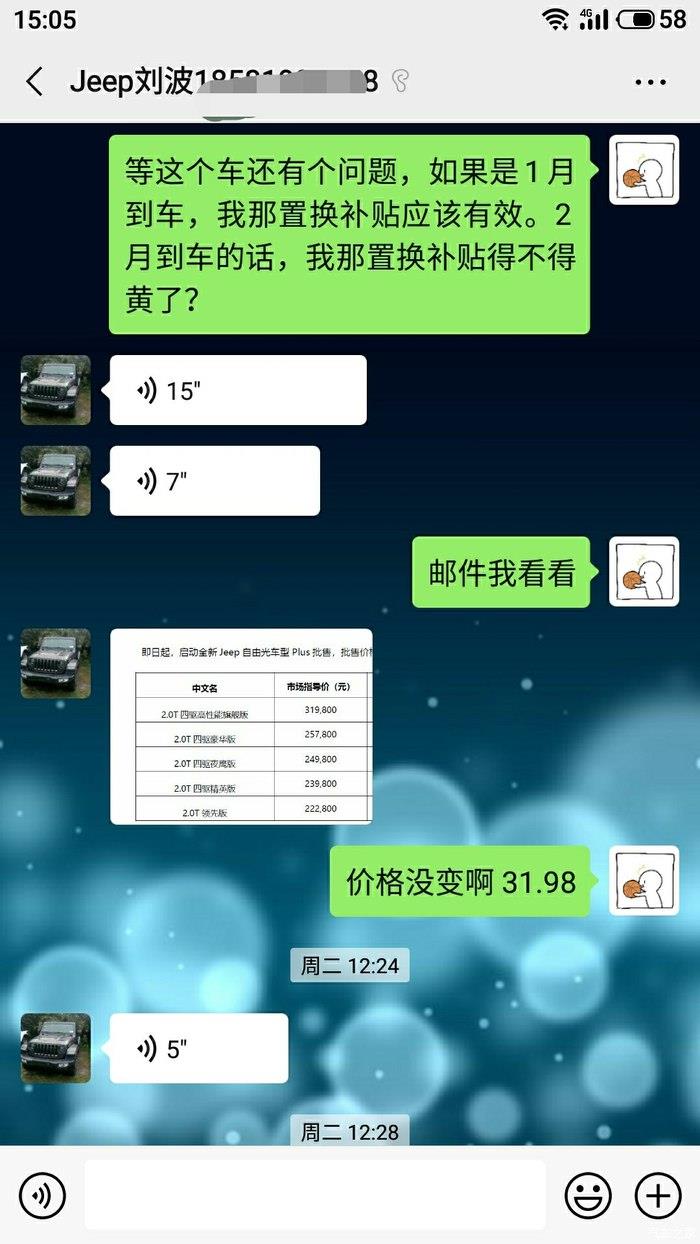
Task: Go back to the chat list
Action: pos(34,82)
